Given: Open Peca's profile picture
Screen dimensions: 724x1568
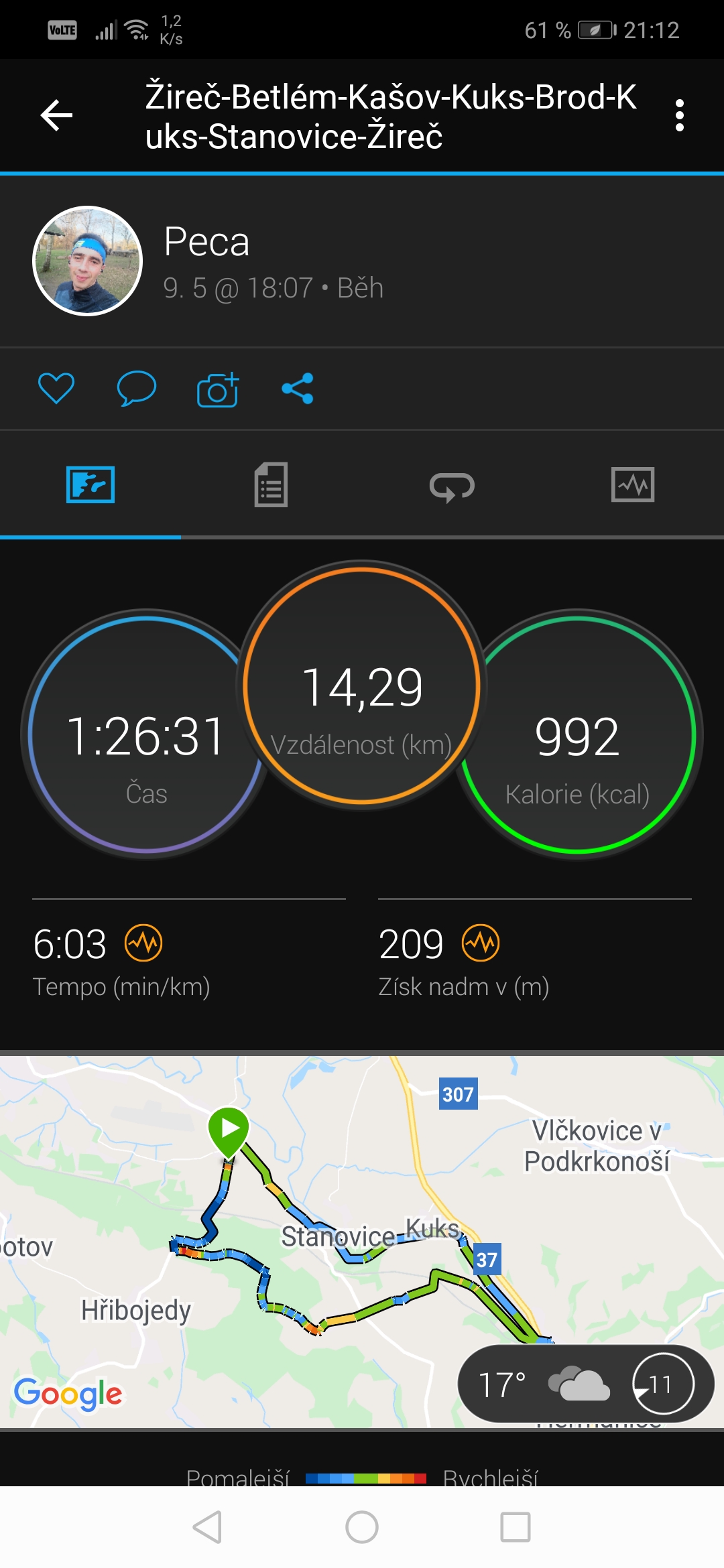Looking at the screenshot, I should 88,261.
